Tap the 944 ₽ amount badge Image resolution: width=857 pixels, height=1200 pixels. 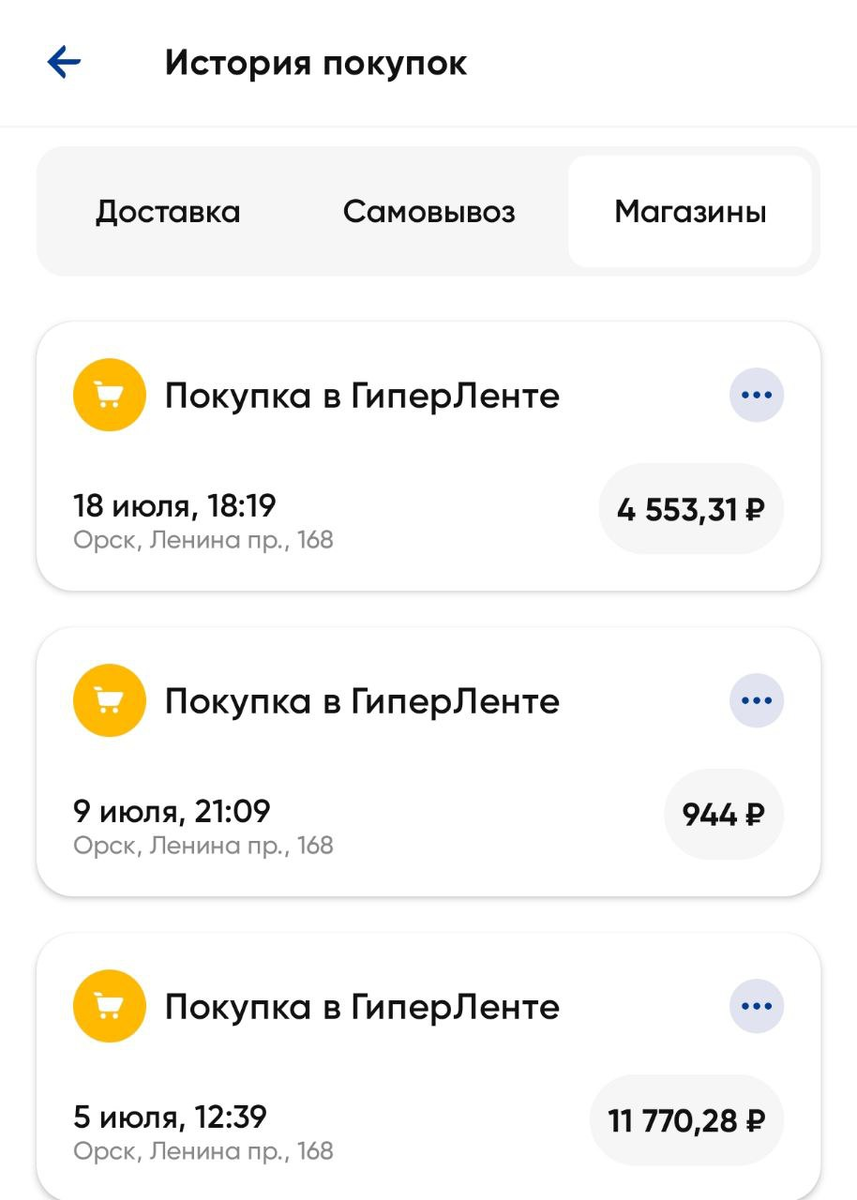(723, 814)
